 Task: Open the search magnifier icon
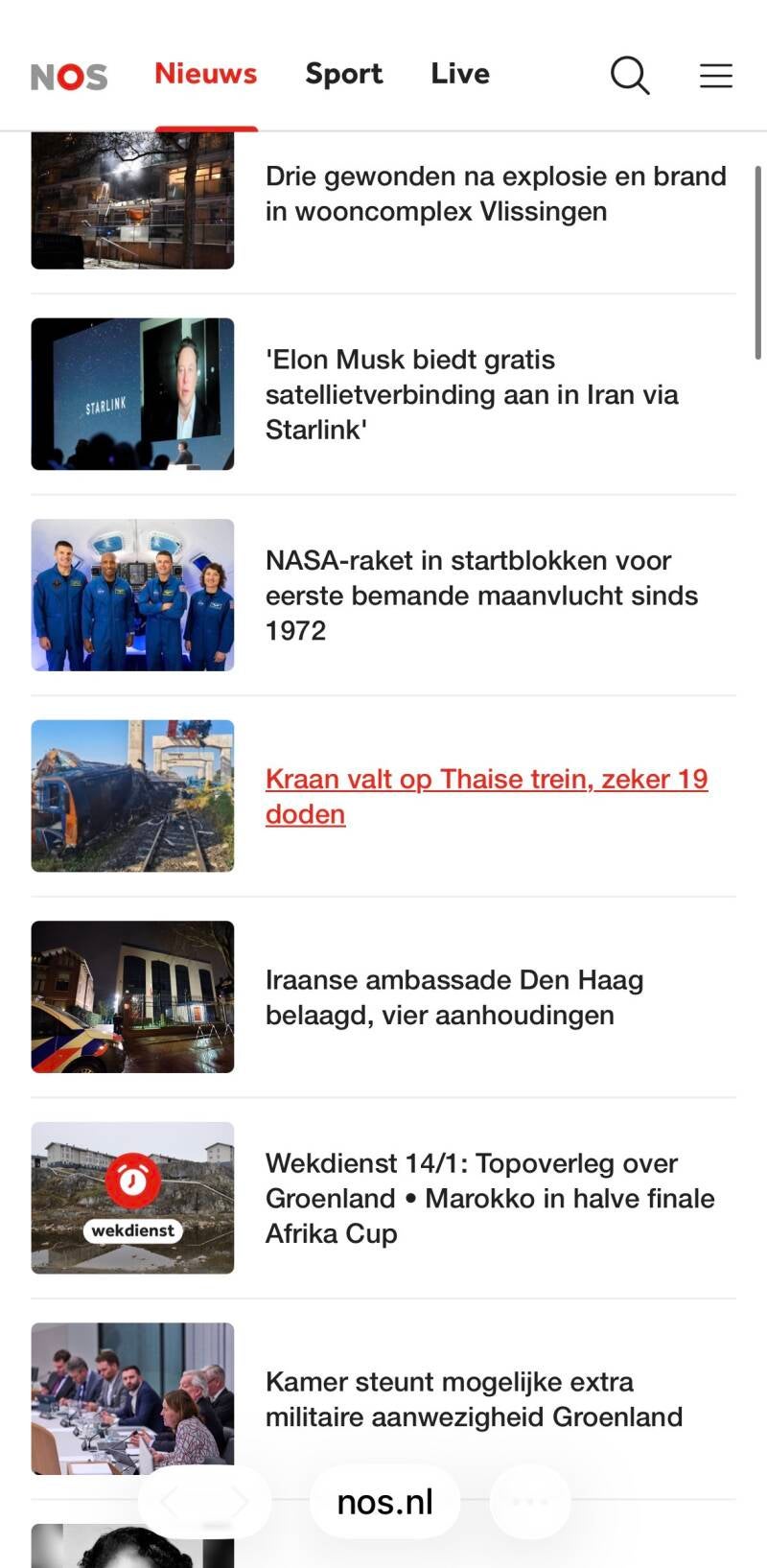[630, 75]
